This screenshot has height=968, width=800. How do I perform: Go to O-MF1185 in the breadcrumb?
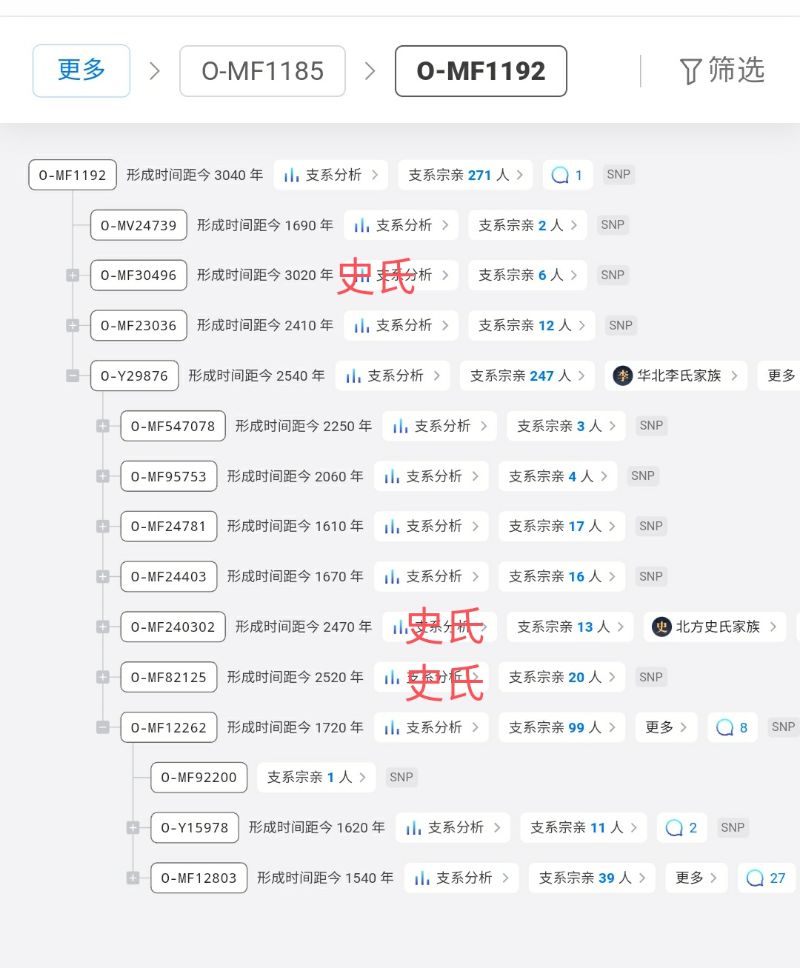pyautogui.click(x=262, y=71)
